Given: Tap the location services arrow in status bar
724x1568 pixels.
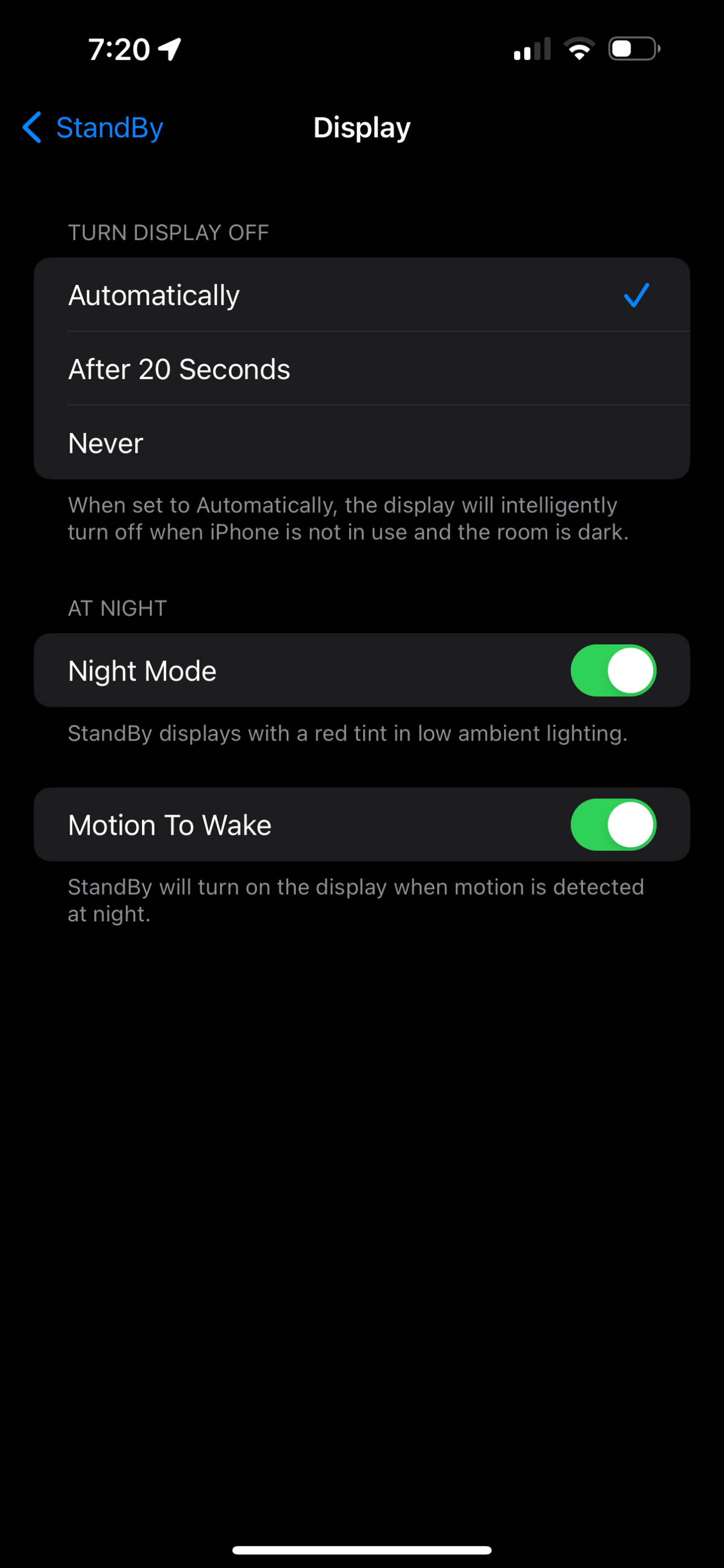Looking at the screenshot, I should 169,49.
